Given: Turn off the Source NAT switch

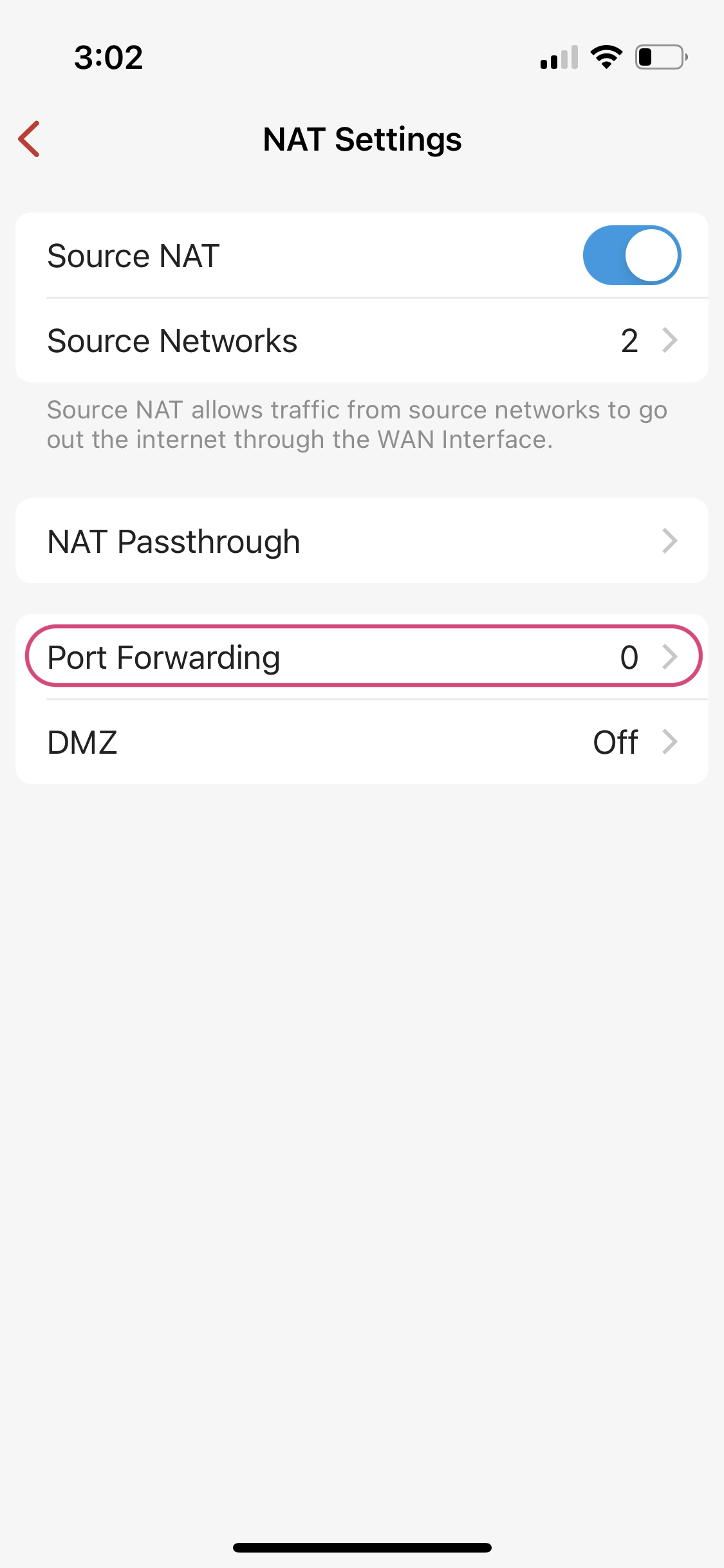Looking at the screenshot, I should (x=631, y=255).
